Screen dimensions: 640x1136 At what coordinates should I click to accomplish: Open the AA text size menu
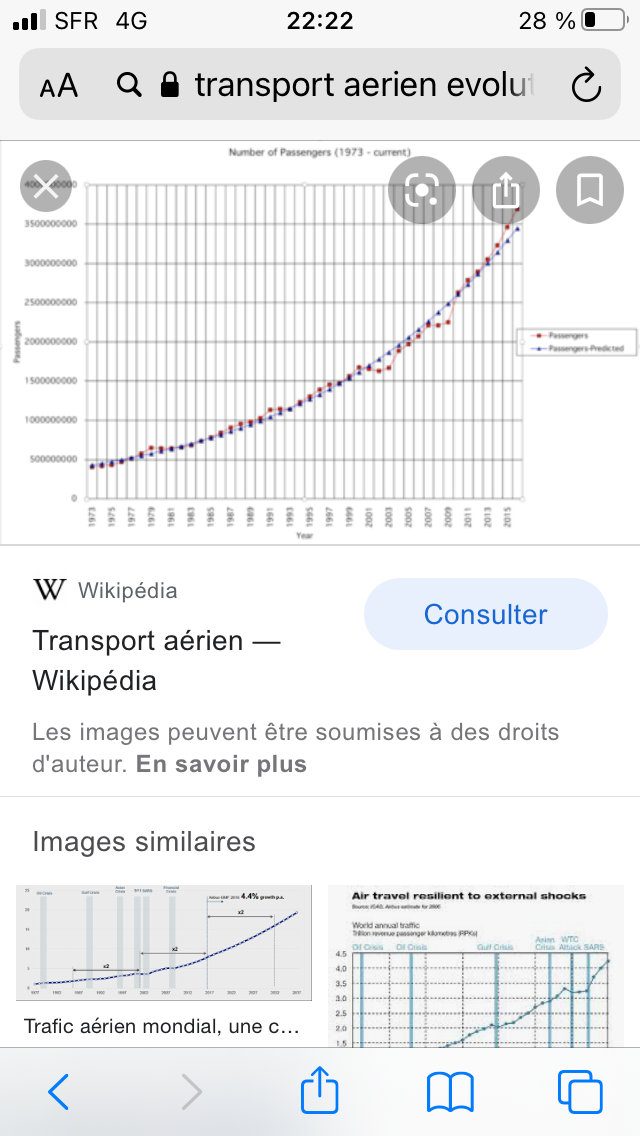(59, 86)
